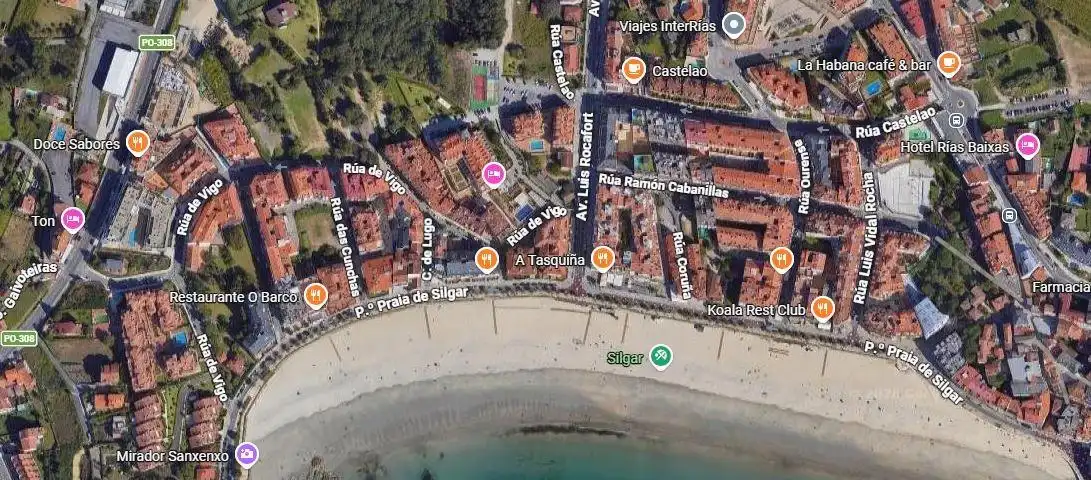Open the Mirador Sanxenxo viewpoint pin

(x=246, y=455)
